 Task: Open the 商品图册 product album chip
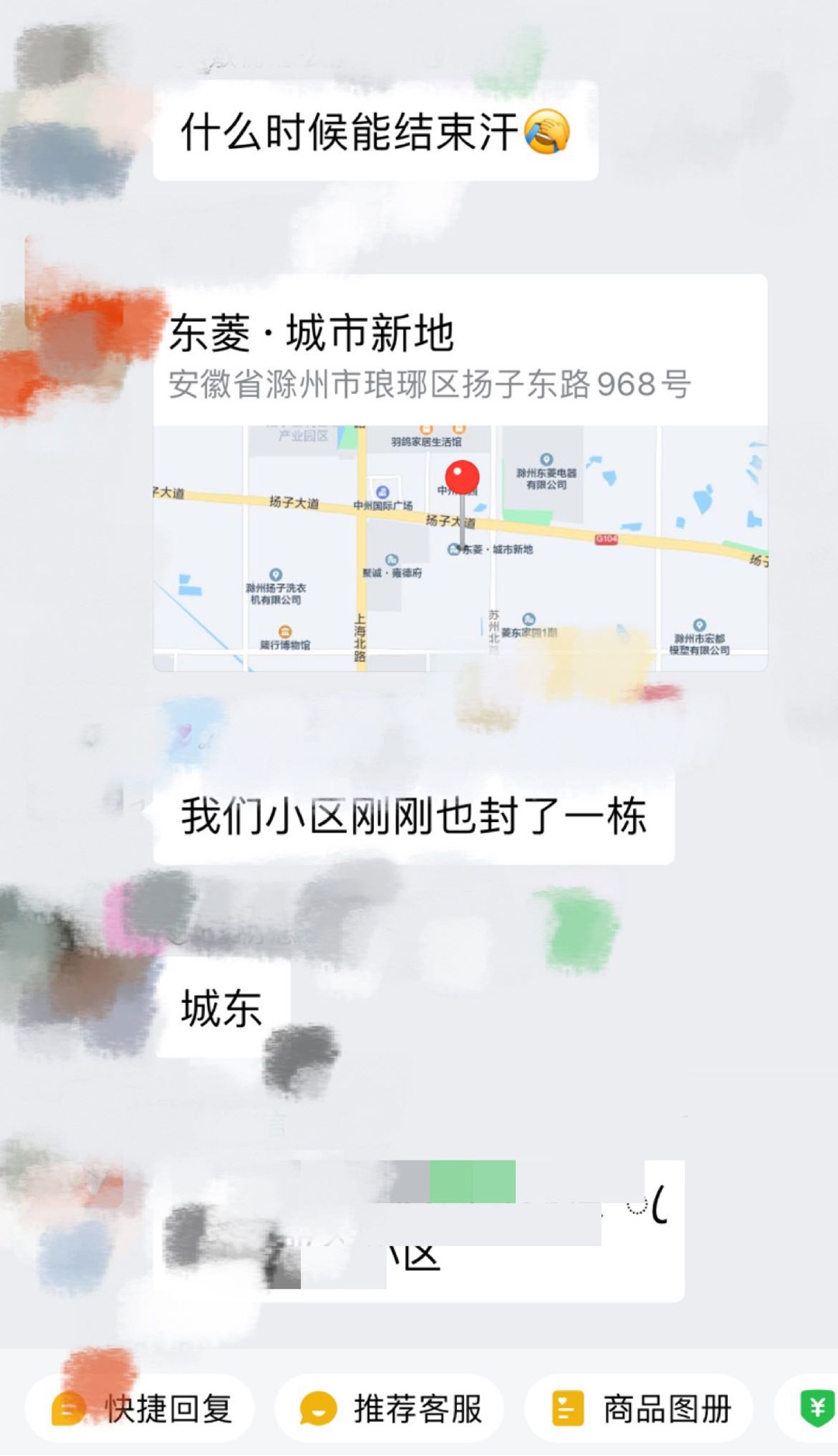(x=639, y=1408)
